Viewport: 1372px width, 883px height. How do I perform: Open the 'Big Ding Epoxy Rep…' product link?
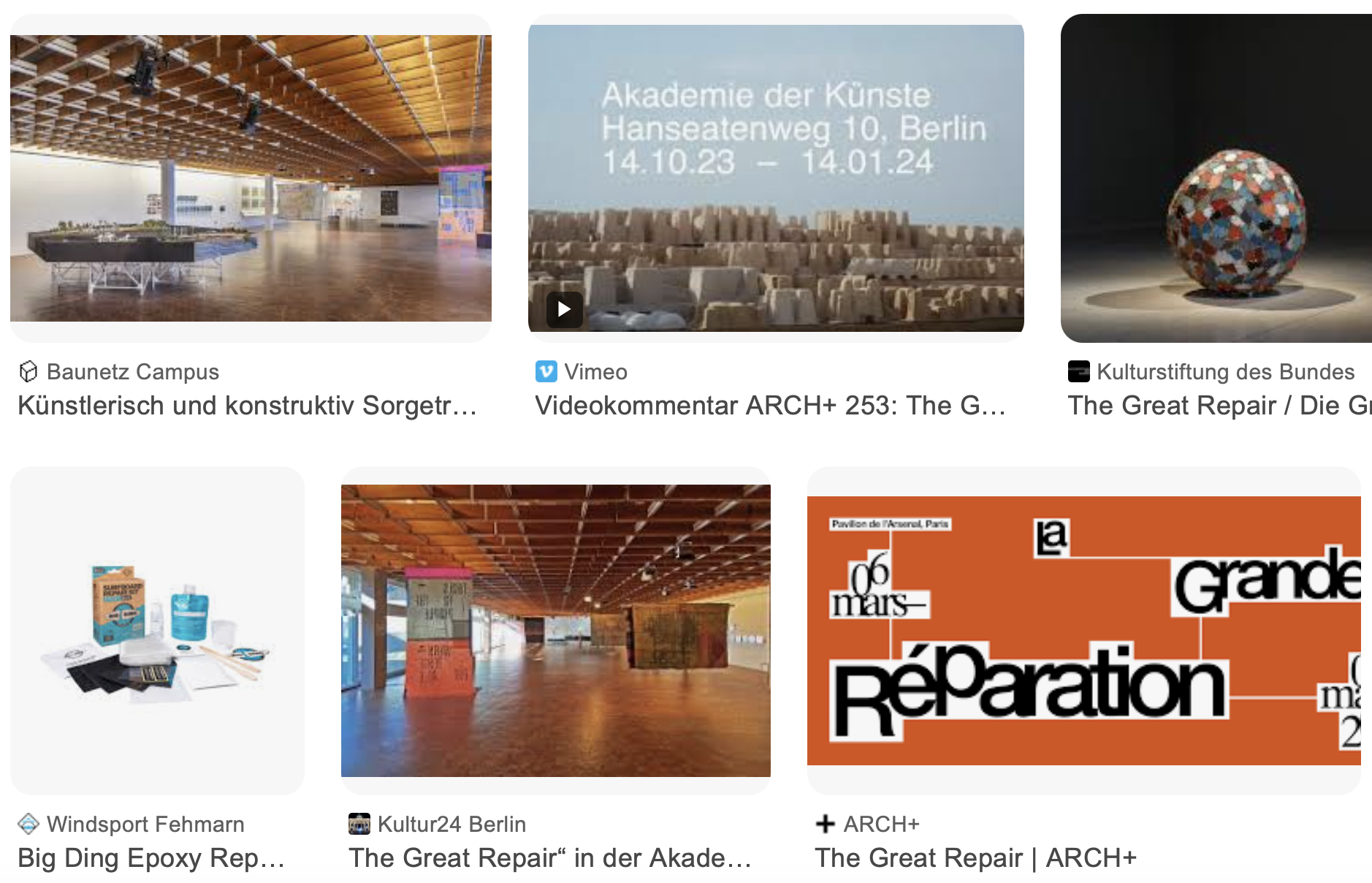pos(151,857)
